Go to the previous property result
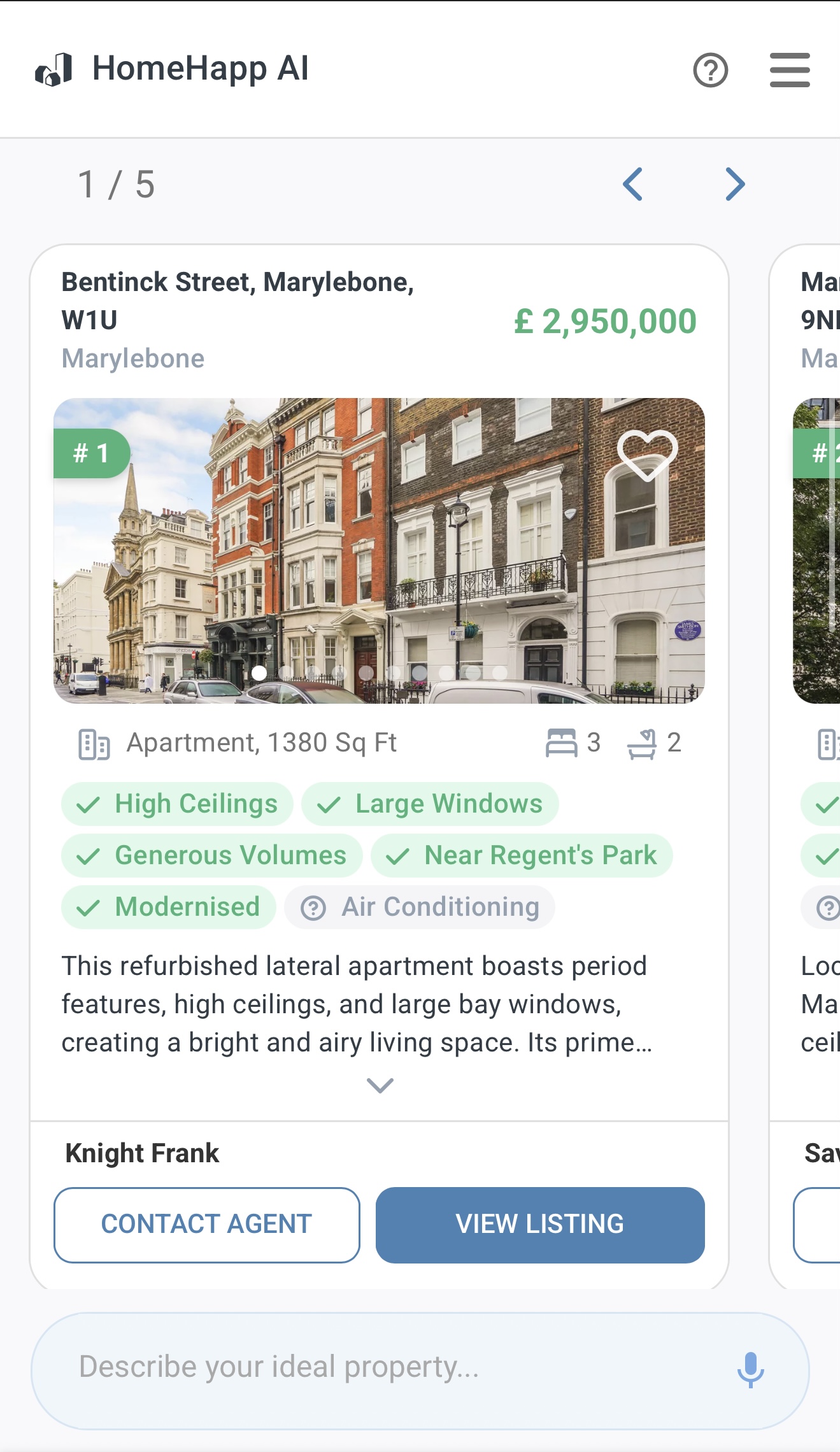Screen dimensions: 840x1452 (632, 185)
